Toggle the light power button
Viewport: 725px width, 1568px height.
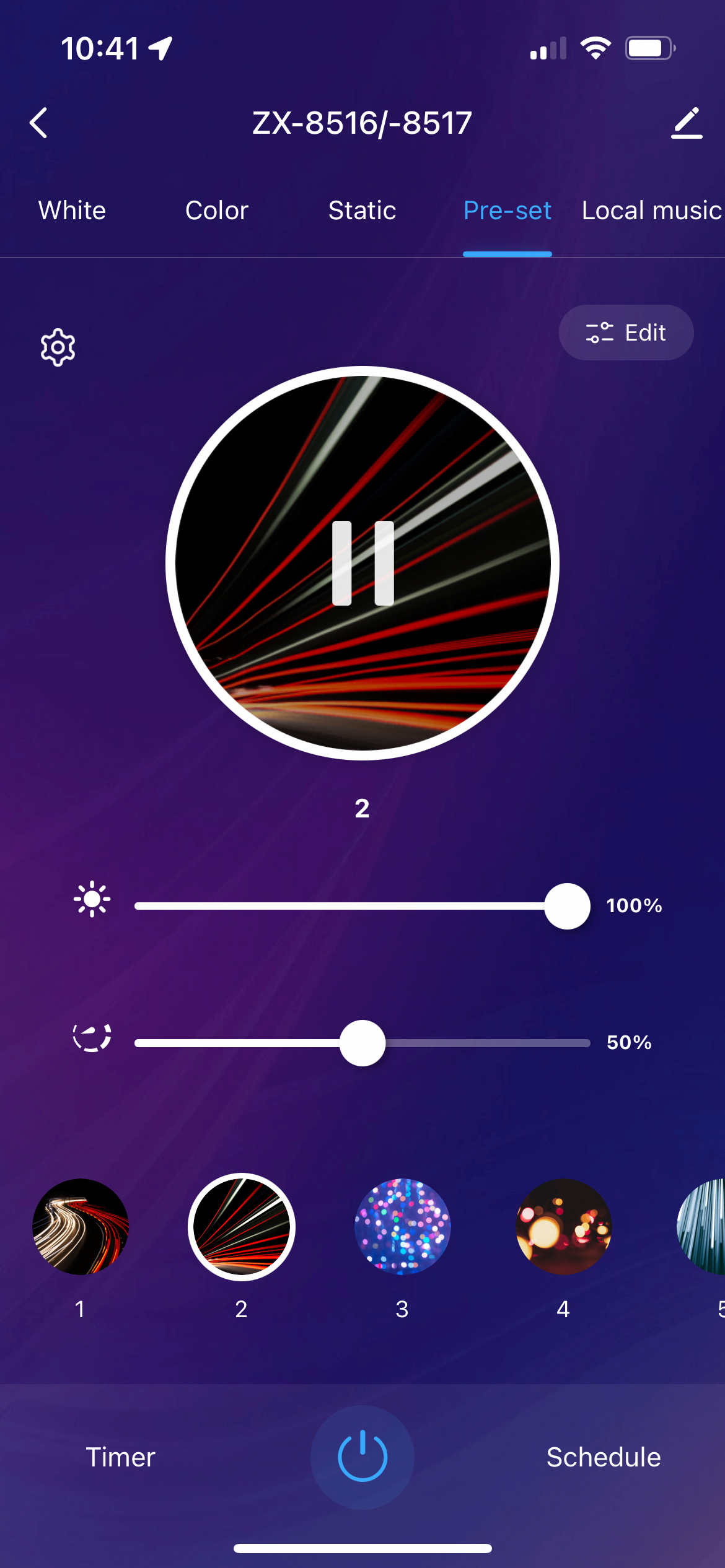pyautogui.click(x=362, y=1457)
